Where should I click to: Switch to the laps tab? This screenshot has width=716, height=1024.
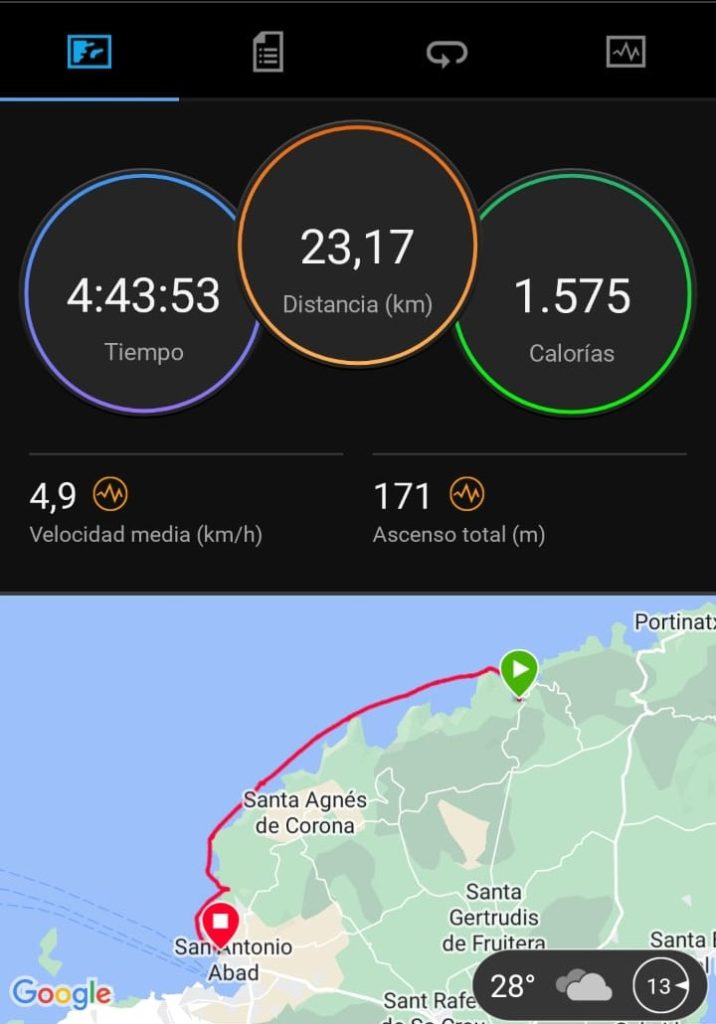click(446, 52)
